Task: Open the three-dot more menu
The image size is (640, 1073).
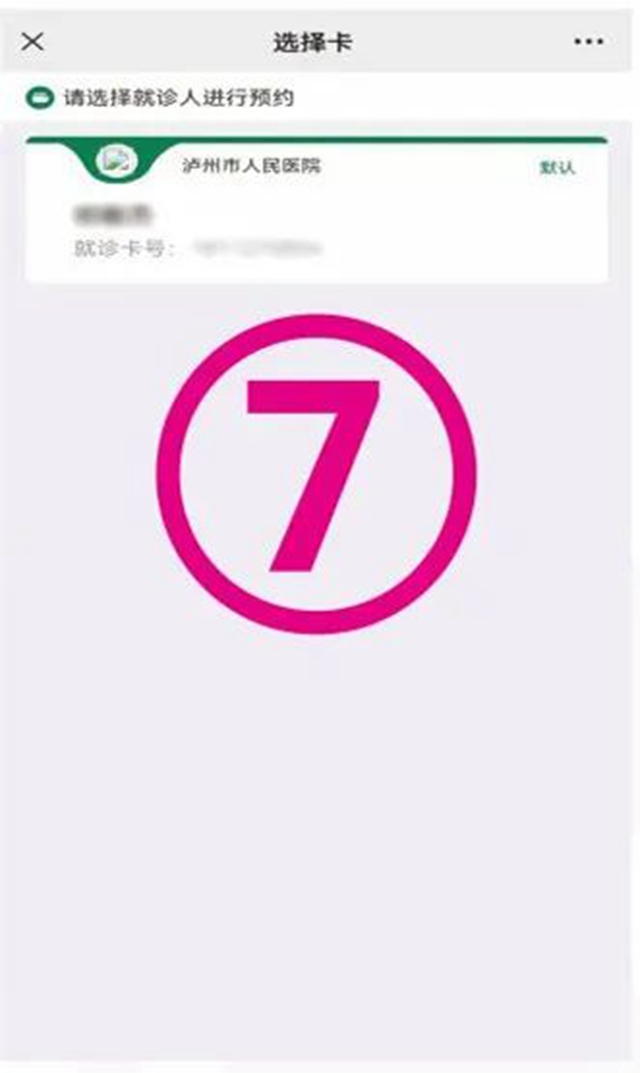Action: pyautogui.click(x=588, y=42)
